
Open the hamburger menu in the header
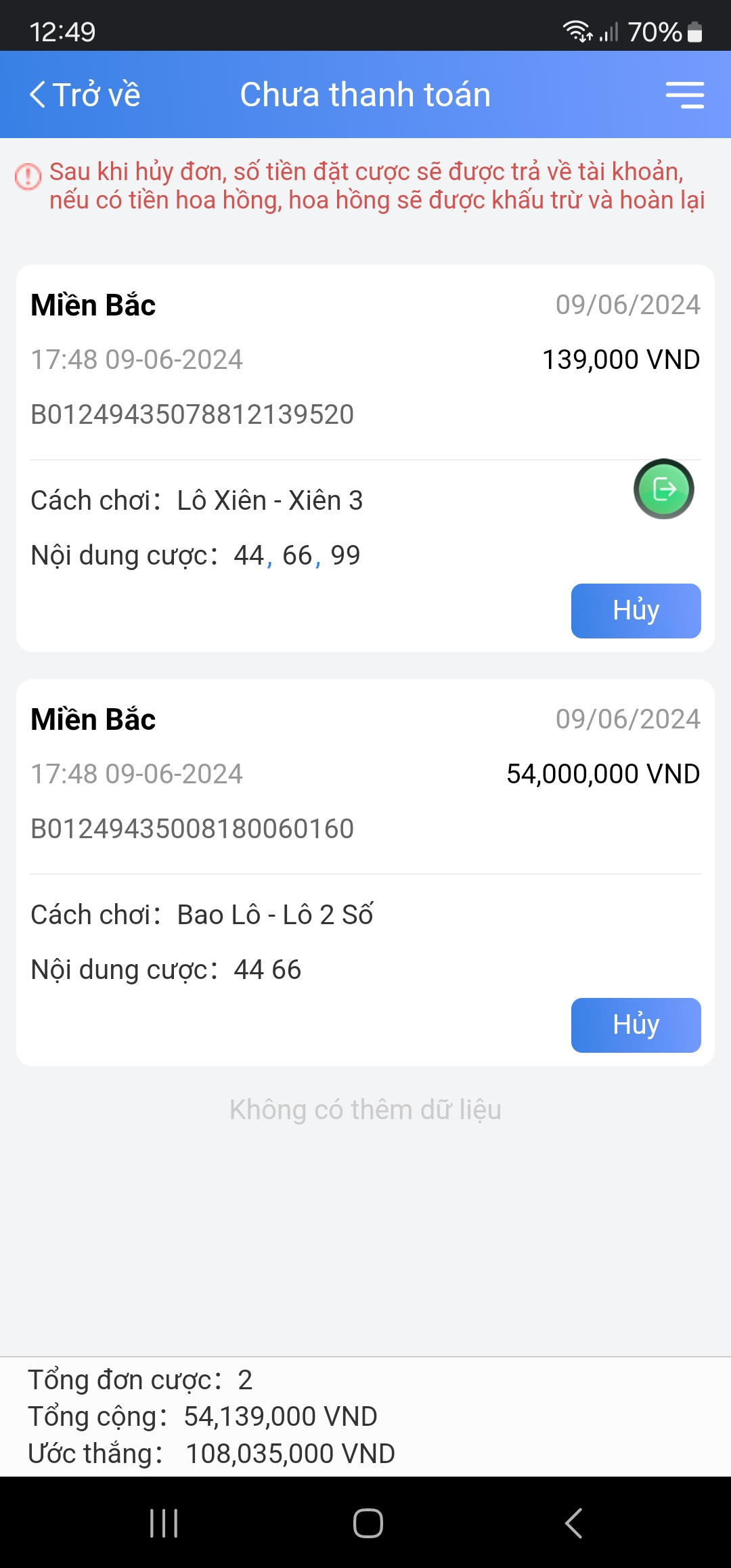[684, 95]
